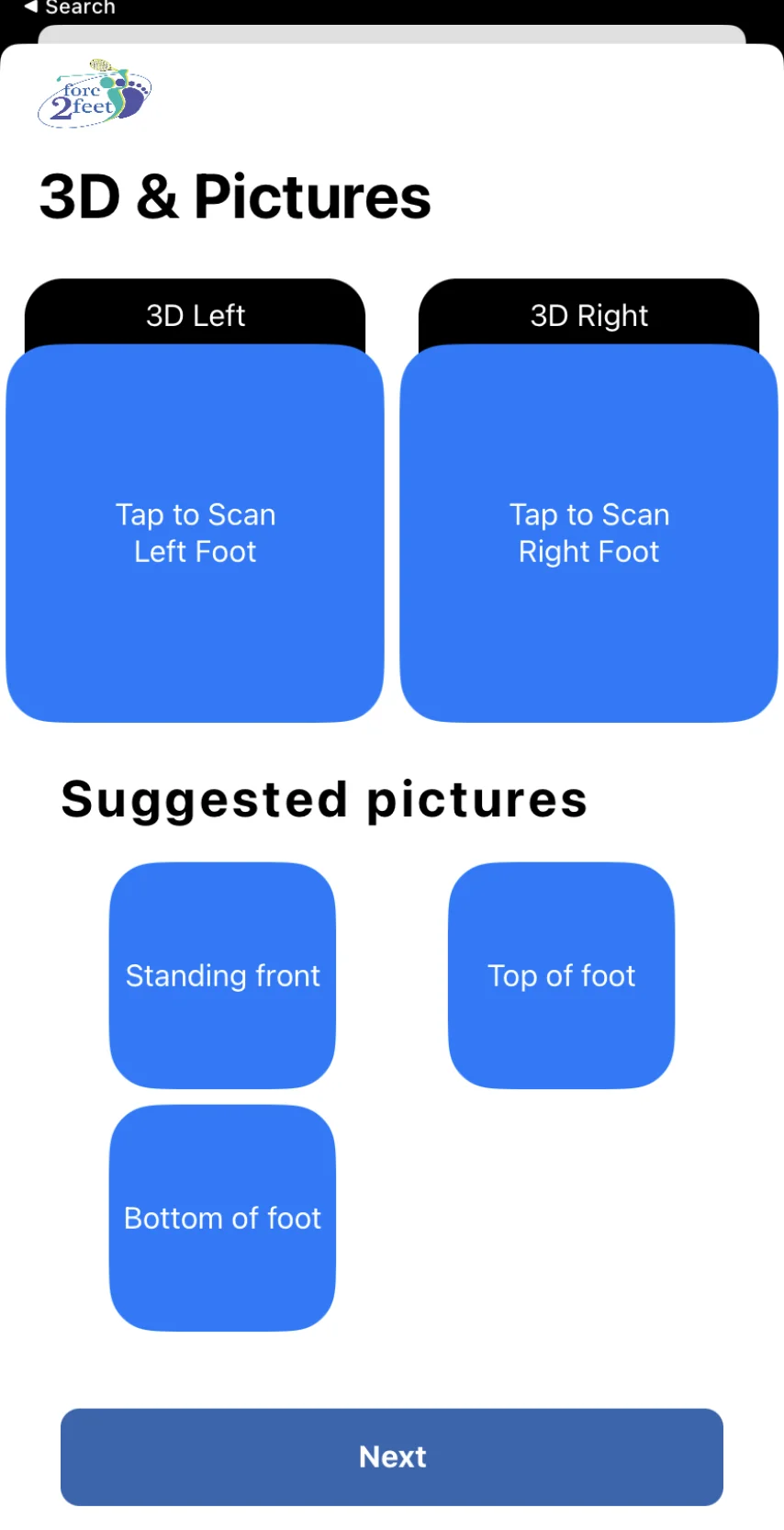Take the Standing front picture
Viewport: 784px width, 1530px height.
pos(222,975)
